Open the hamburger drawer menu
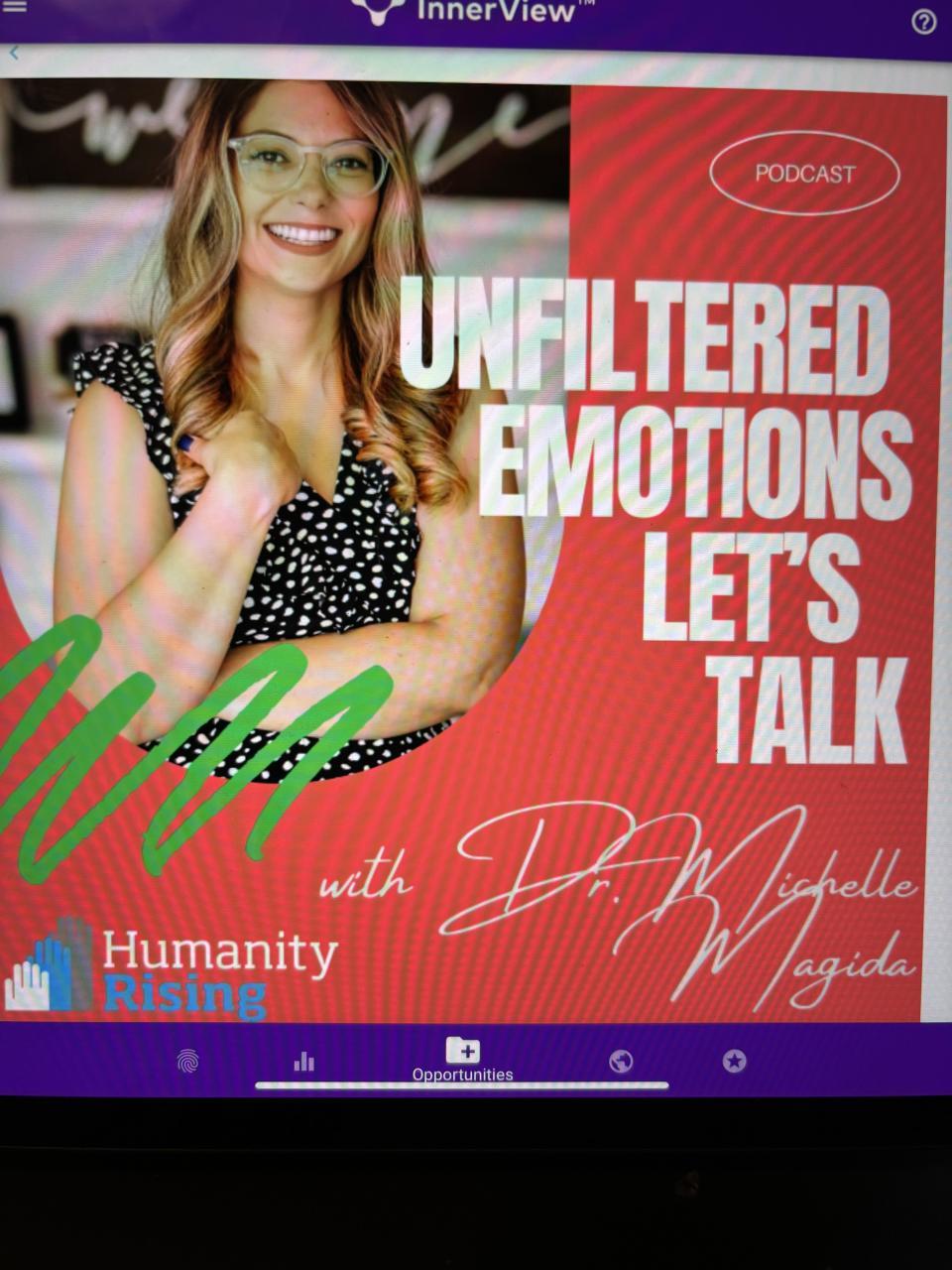Image resolution: width=952 pixels, height=1270 pixels. tap(15, 6)
